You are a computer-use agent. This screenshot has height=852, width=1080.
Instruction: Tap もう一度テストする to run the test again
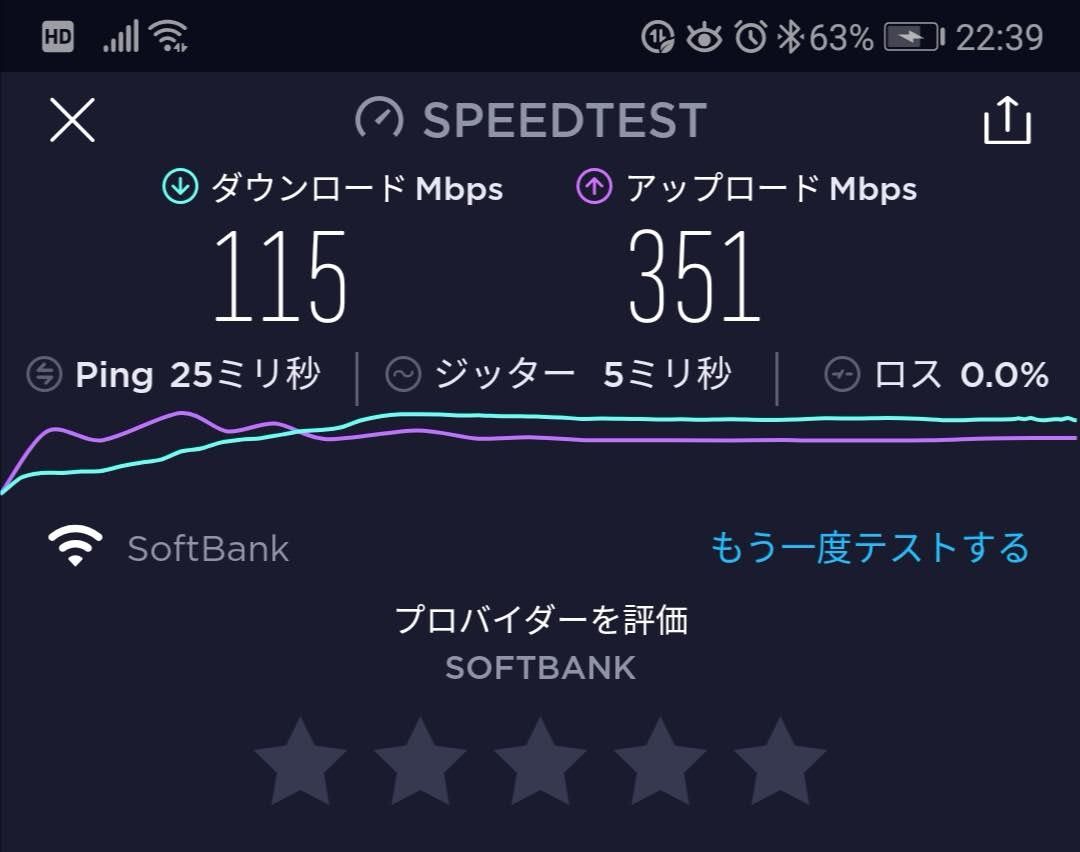[x=869, y=548]
